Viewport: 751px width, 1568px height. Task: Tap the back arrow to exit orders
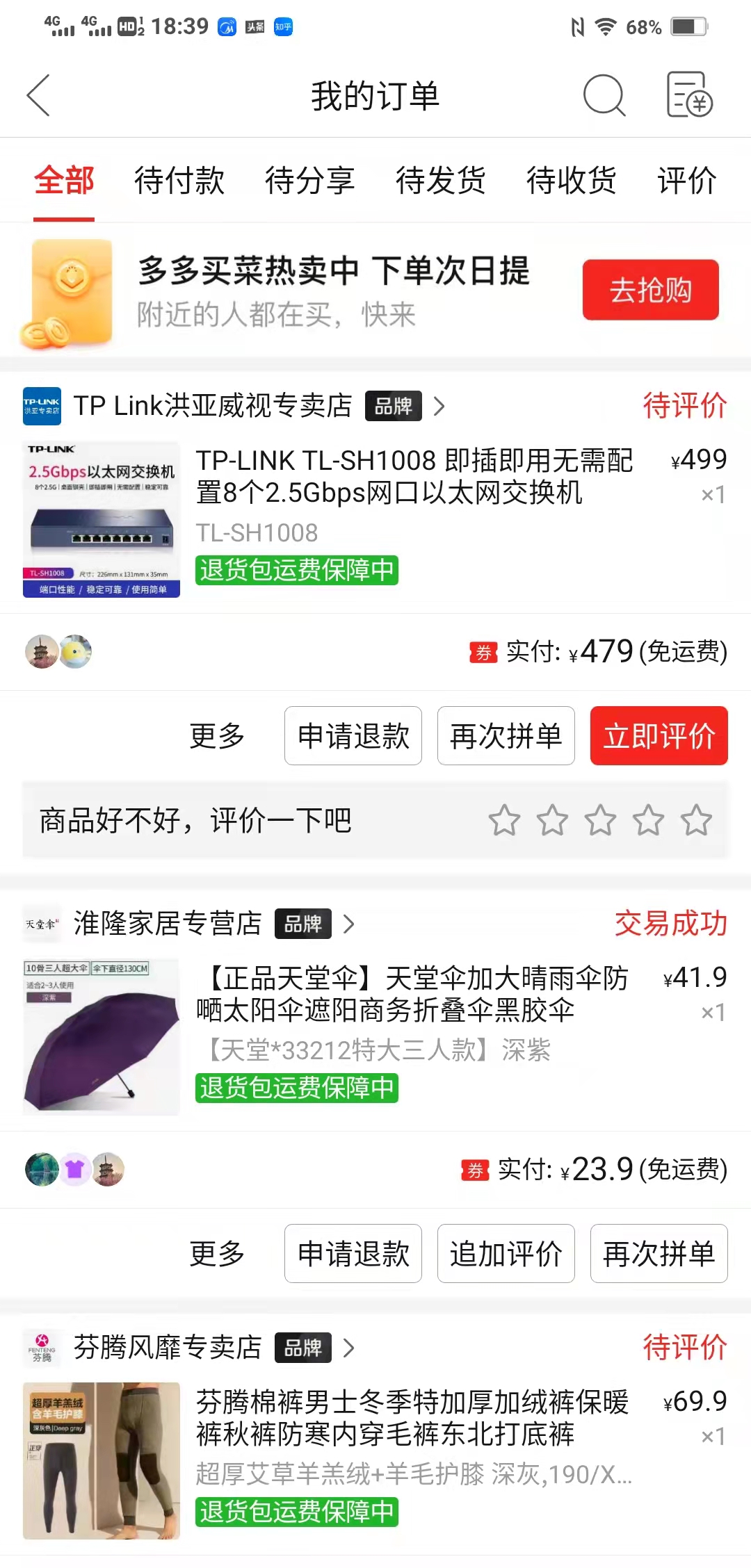[x=38, y=96]
